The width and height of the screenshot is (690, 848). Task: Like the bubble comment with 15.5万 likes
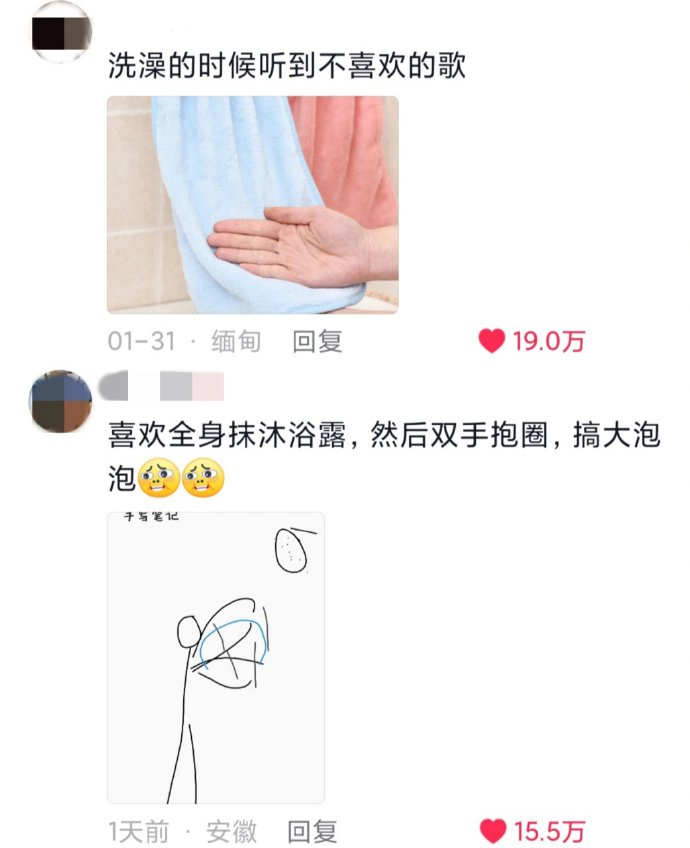493,830
